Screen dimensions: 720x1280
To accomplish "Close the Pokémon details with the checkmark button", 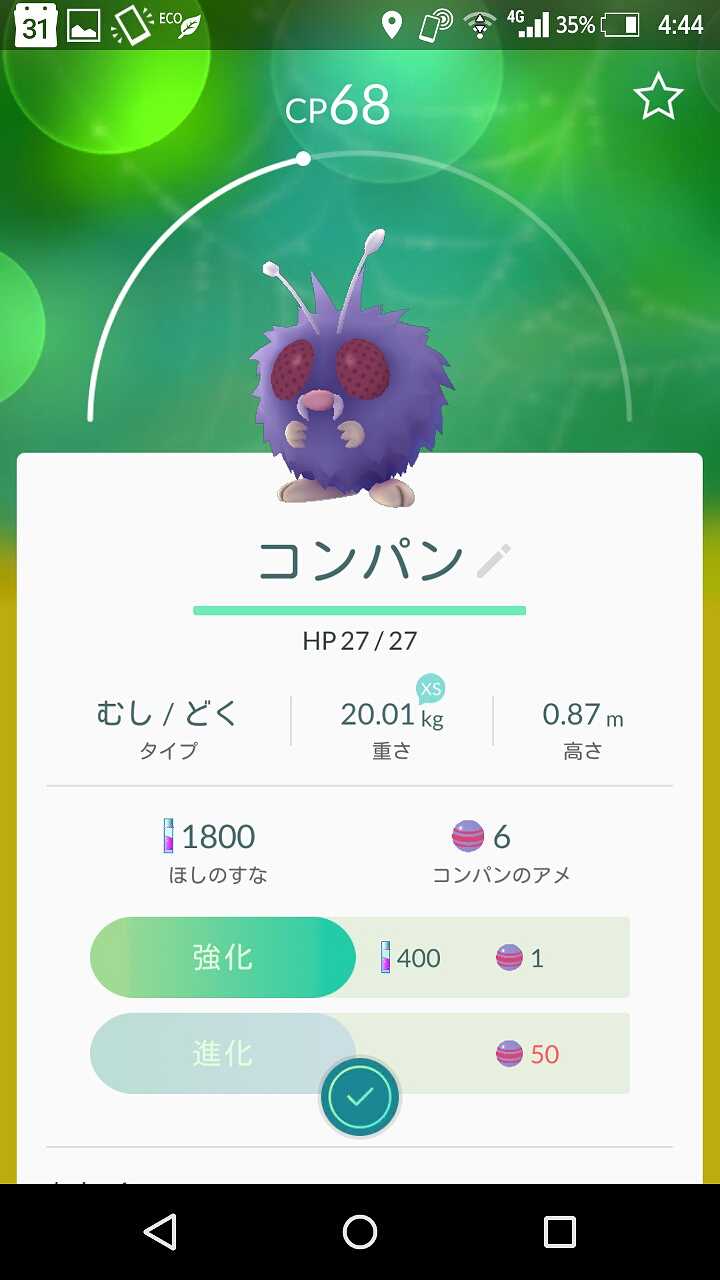I will [x=360, y=1097].
